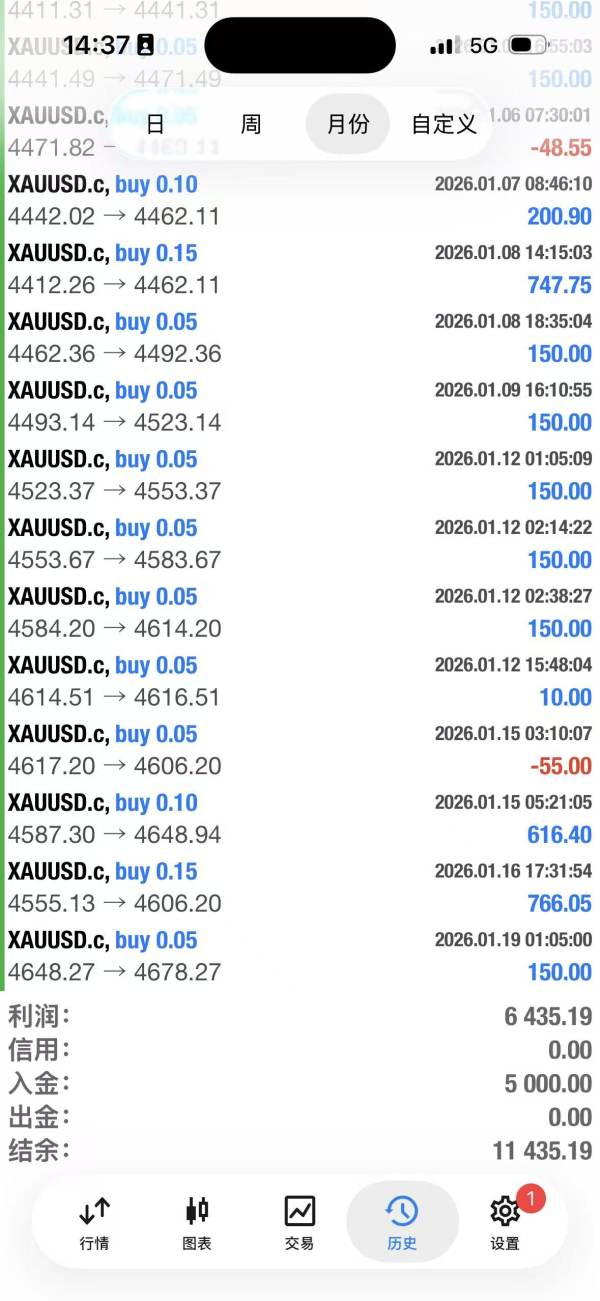Screen dimensions: 600x1301
Task: View the losing trade of -55.00
Action: [300, 750]
